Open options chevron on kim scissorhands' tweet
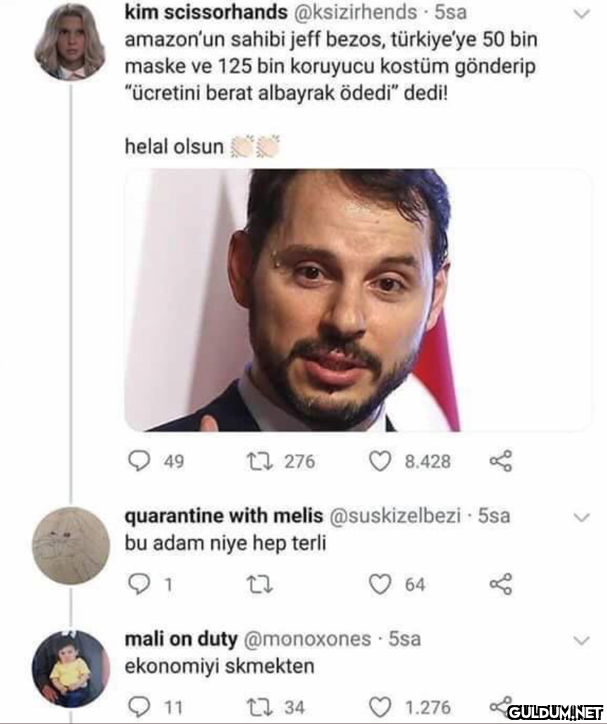The height and width of the screenshot is (724, 607). coord(580,15)
